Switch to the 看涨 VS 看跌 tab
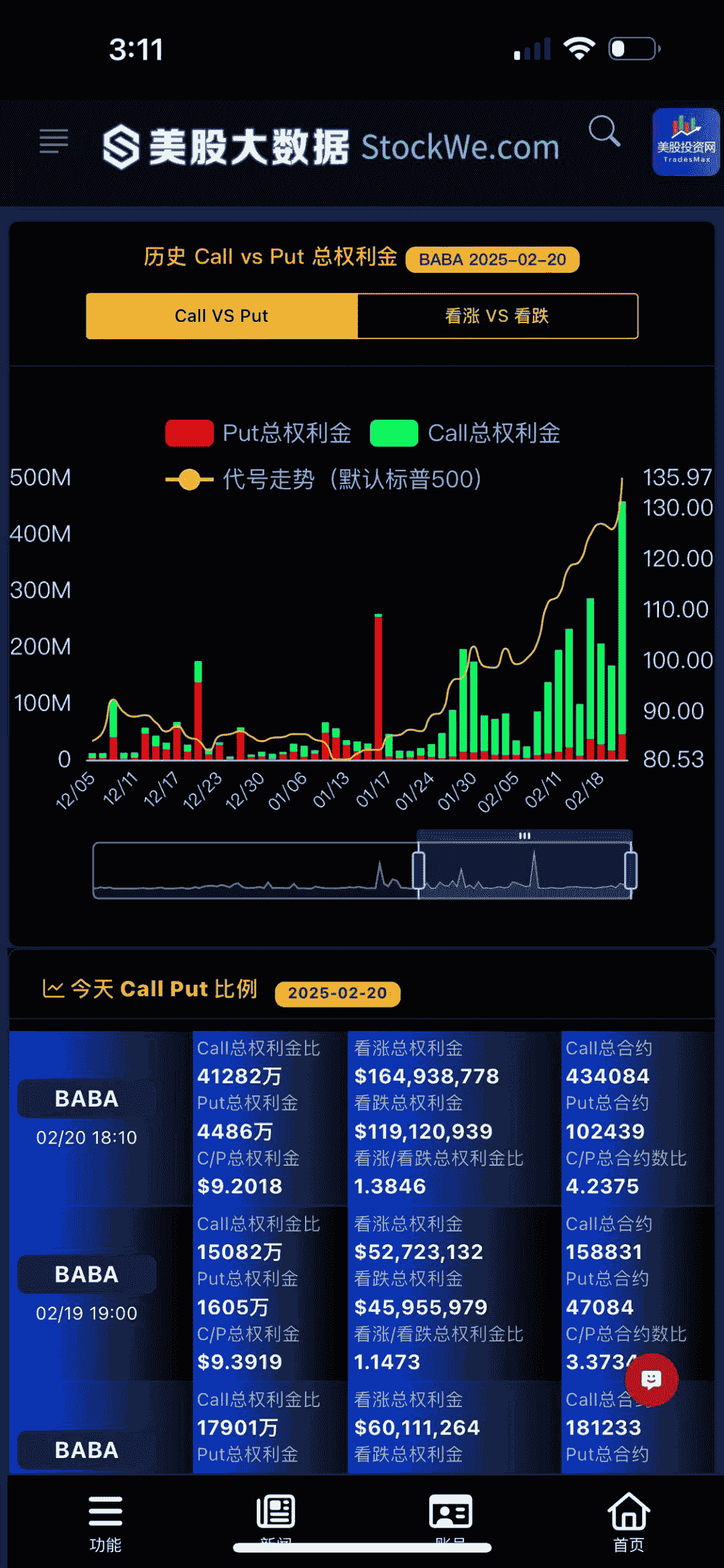724x1568 pixels. [497, 316]
